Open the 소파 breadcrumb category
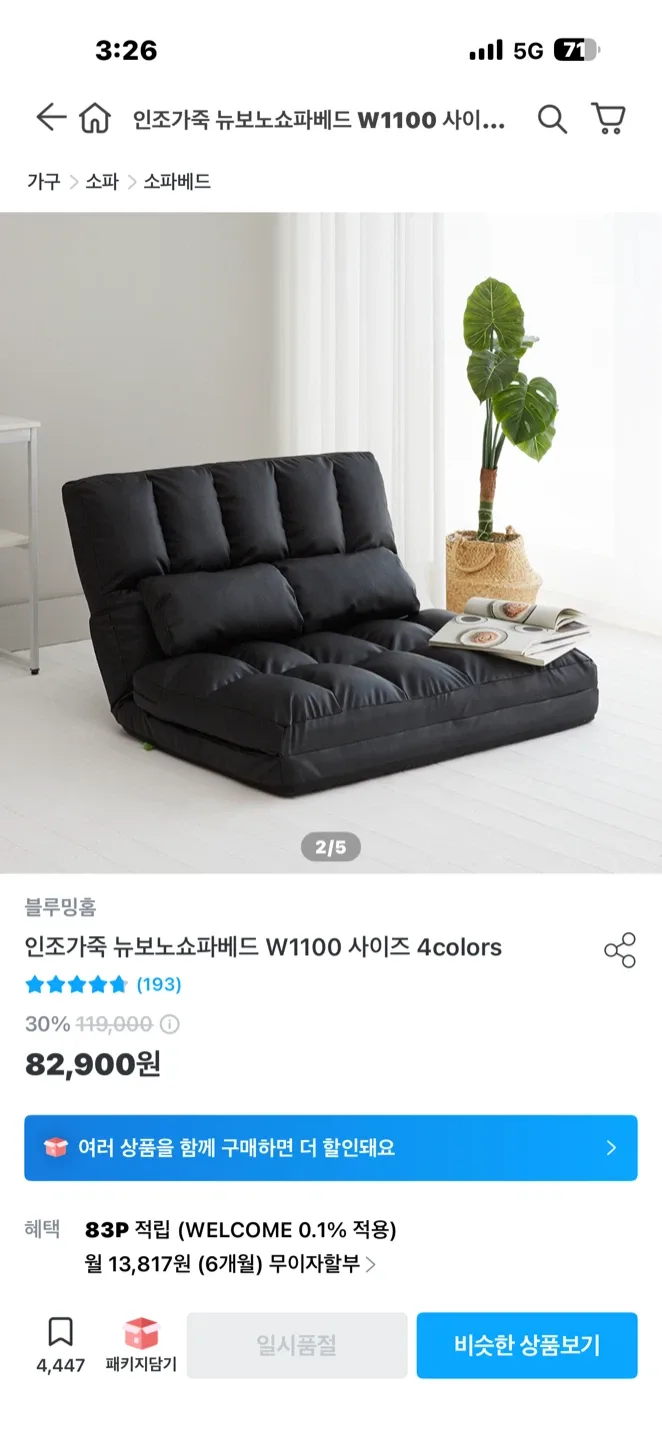This screenshot has height=1440, width=662. (101, 181)
